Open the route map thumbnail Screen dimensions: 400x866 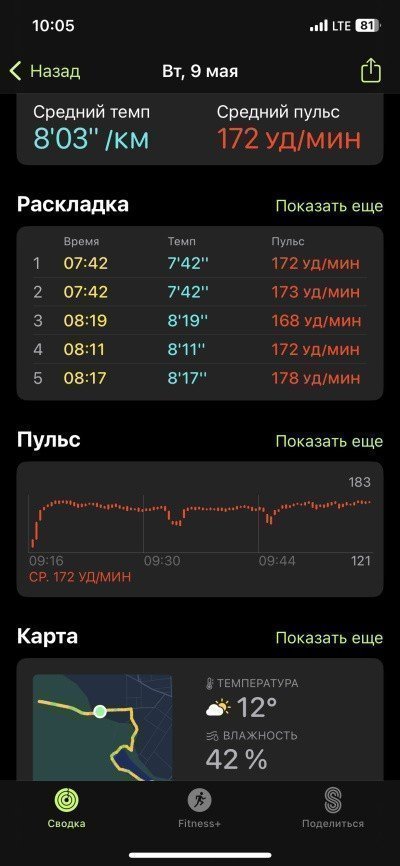(x=102, y=727)
